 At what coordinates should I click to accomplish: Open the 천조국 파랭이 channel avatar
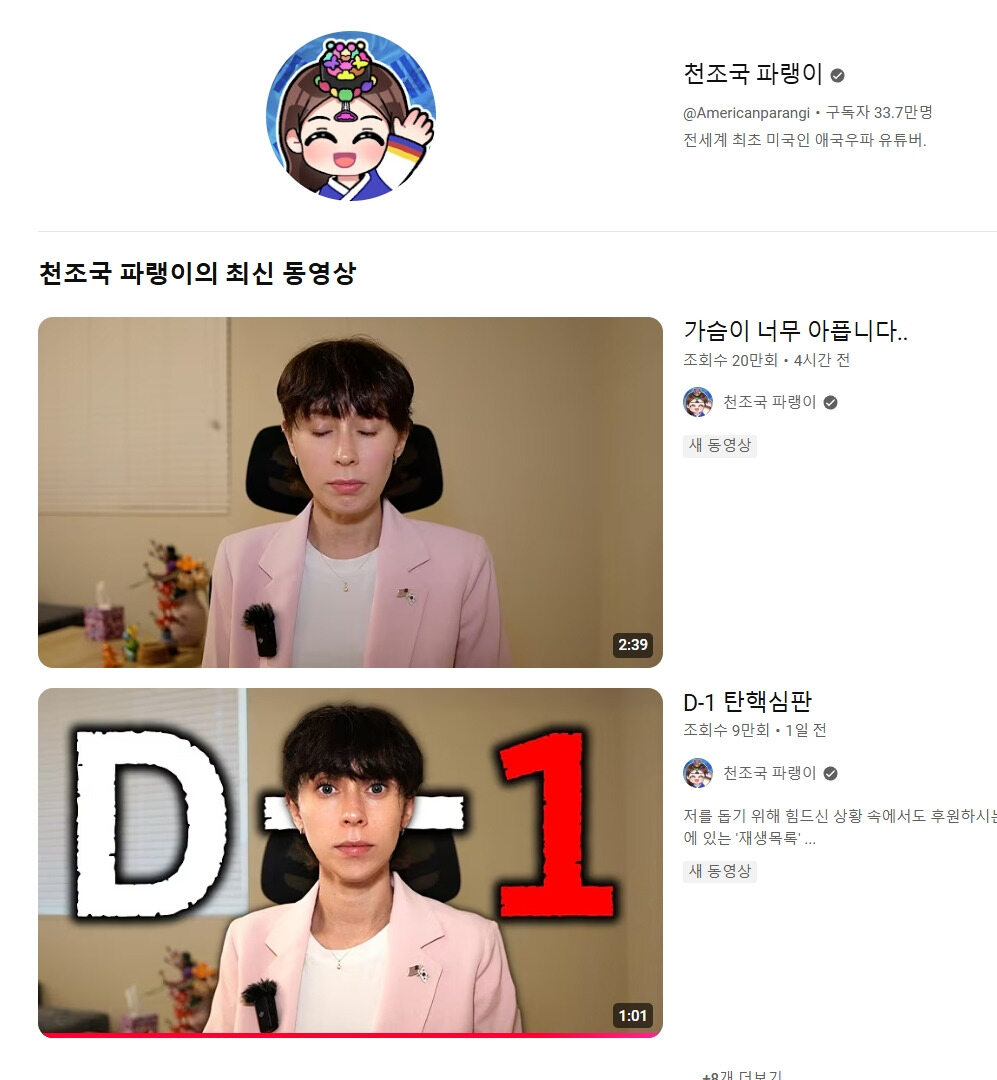tap(351, 116)
